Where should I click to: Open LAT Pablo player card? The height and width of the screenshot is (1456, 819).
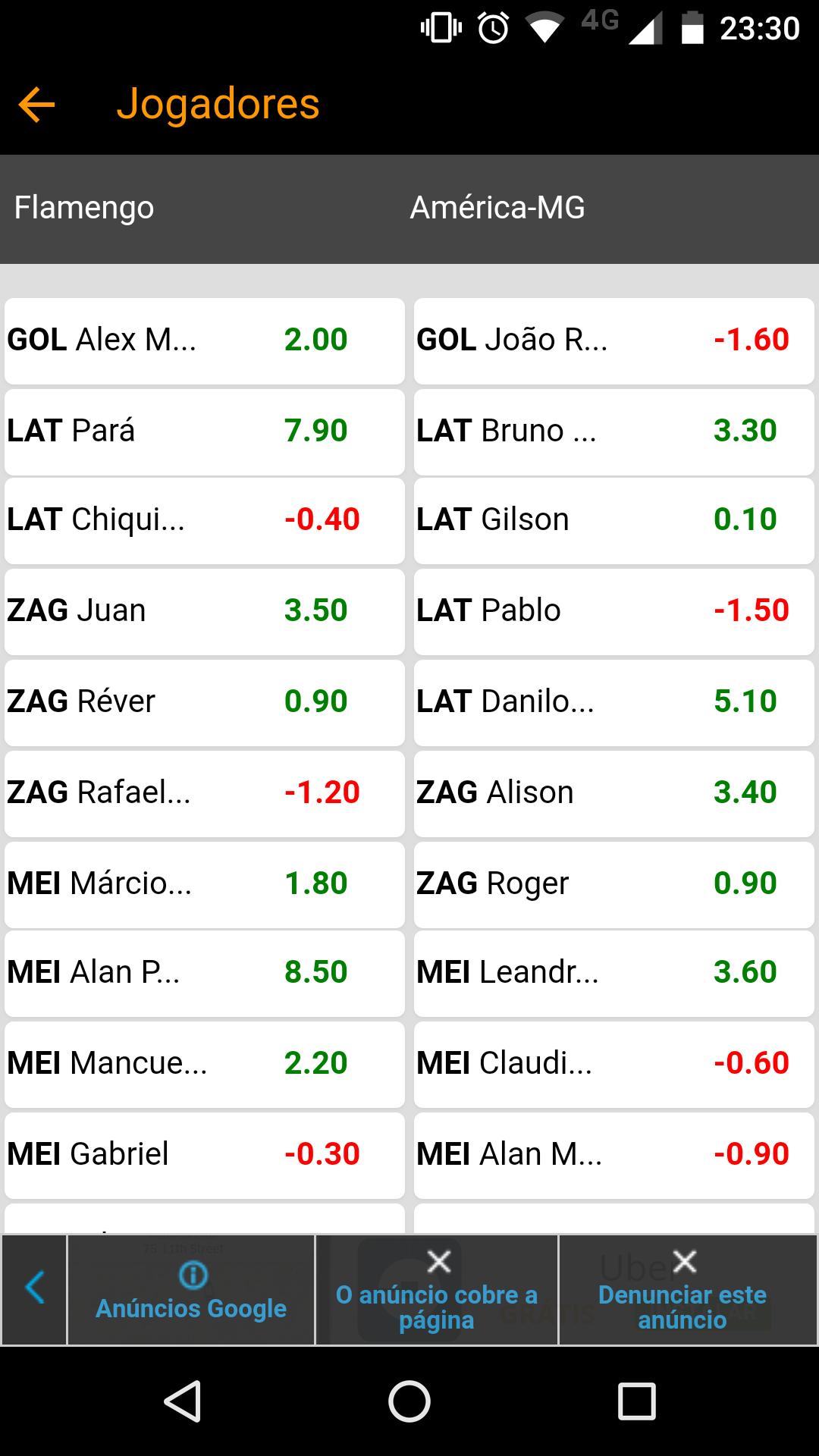point(613,611)
